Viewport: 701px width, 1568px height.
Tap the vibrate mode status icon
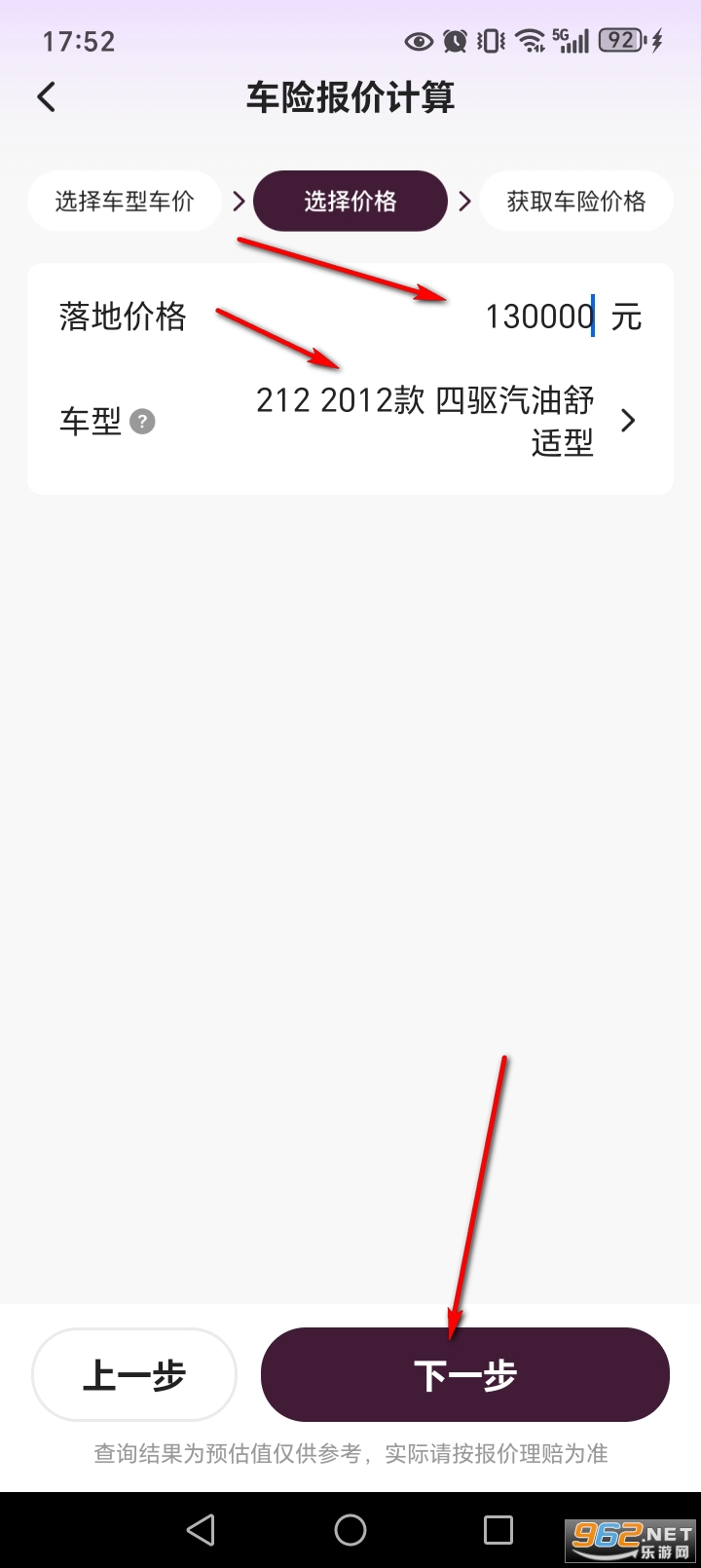[491, 40]
